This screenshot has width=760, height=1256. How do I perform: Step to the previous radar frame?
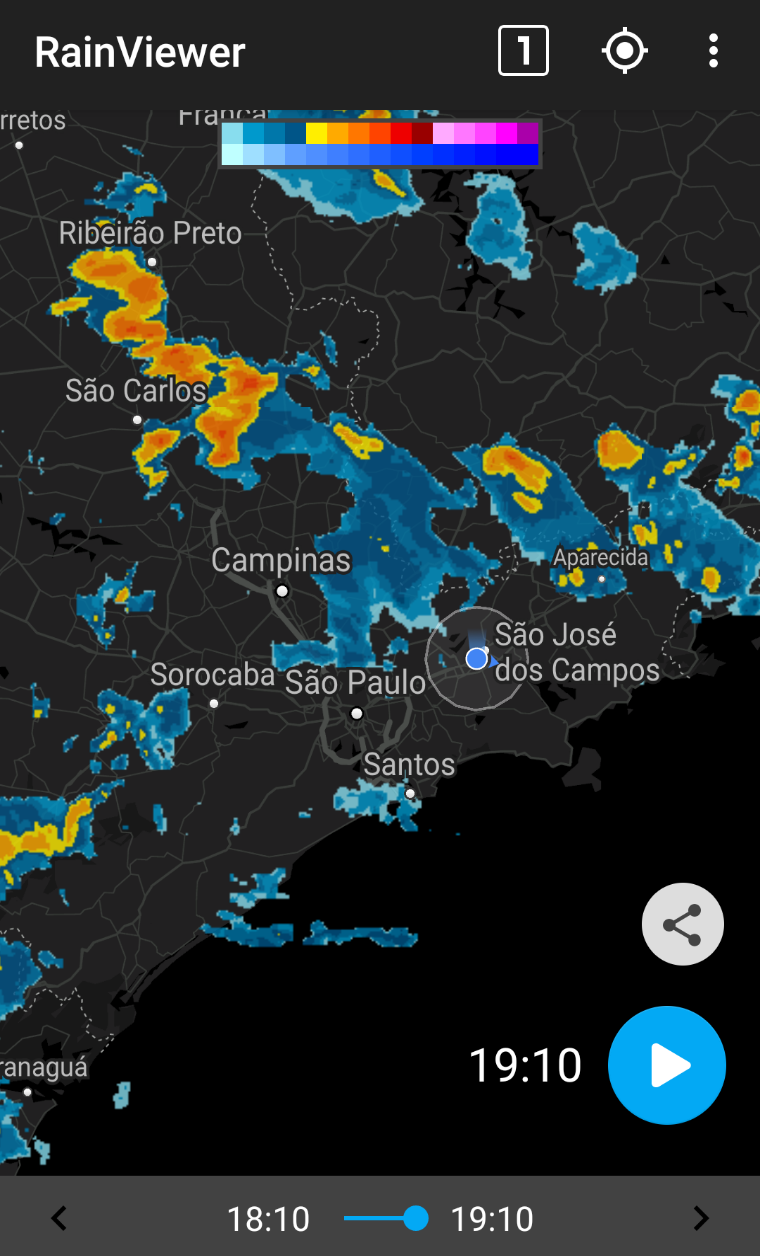pos(59,1218)
